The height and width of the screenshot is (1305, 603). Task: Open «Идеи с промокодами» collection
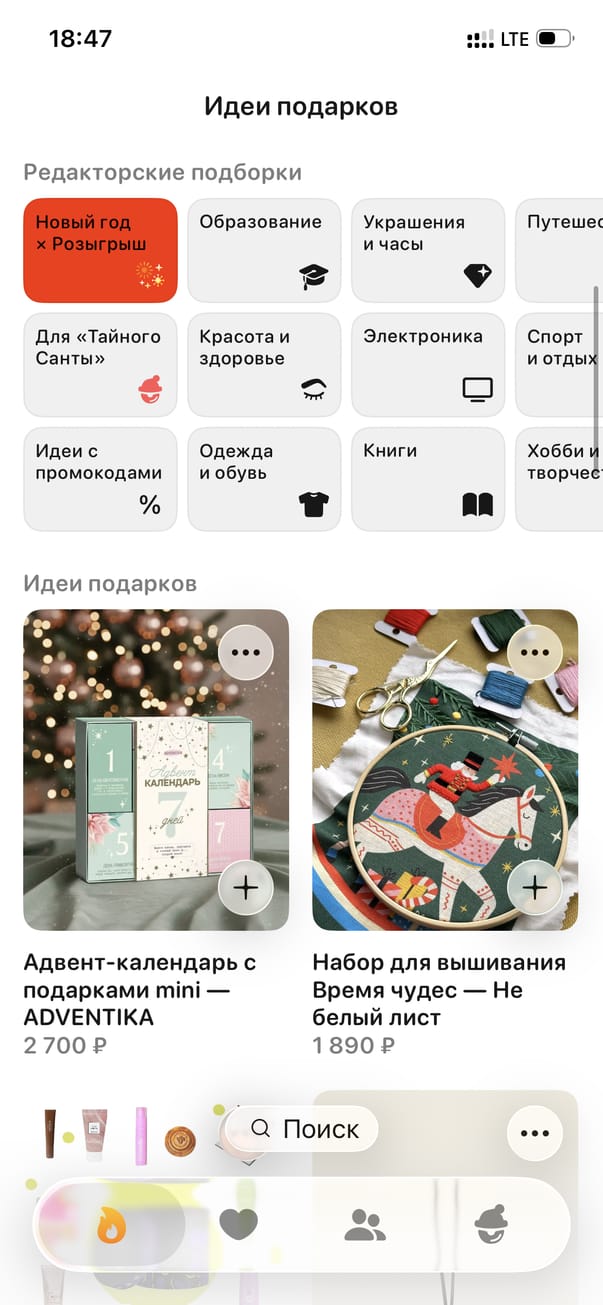click(100, 479)
